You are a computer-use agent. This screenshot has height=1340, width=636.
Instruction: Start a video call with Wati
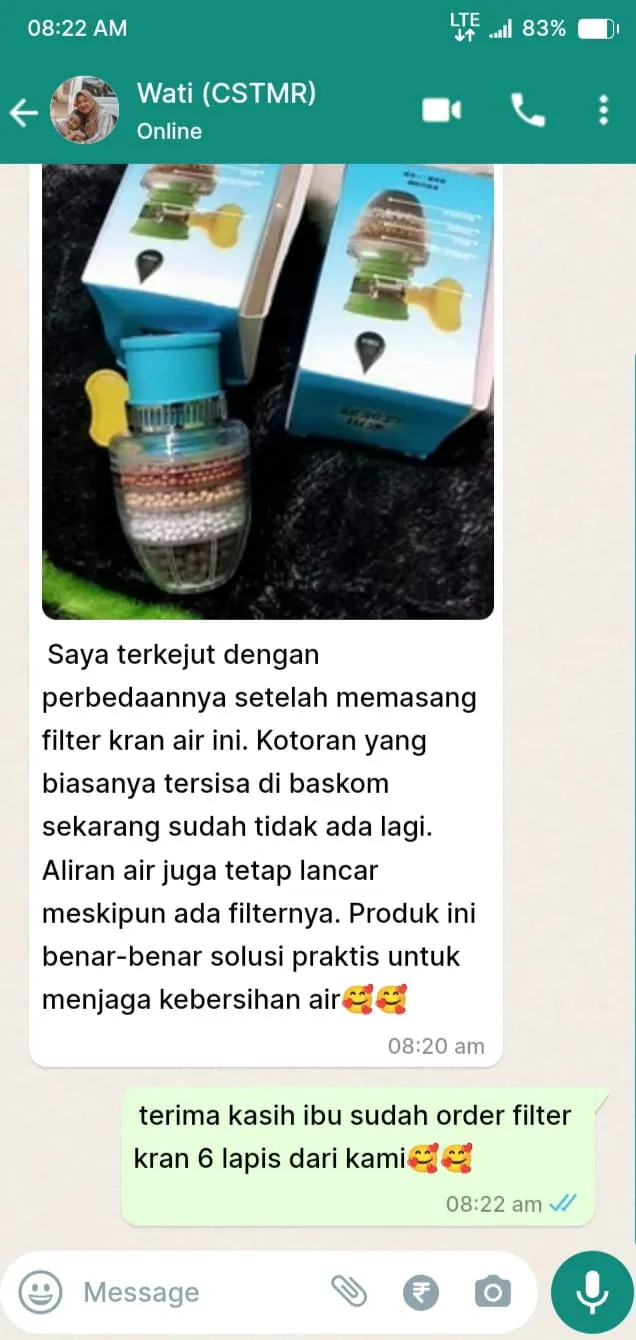[x=441, y=110]
